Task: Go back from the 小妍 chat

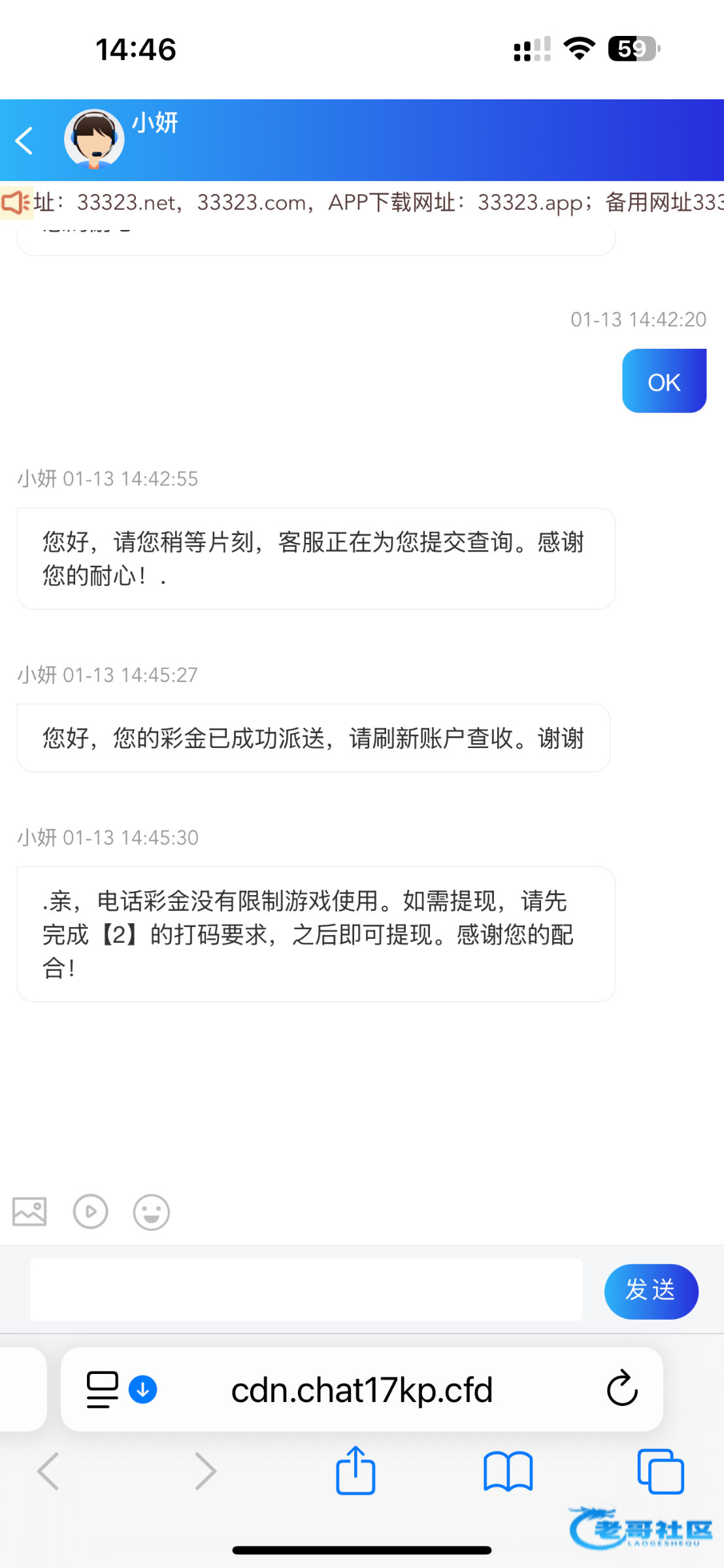Action: (25, 140)
